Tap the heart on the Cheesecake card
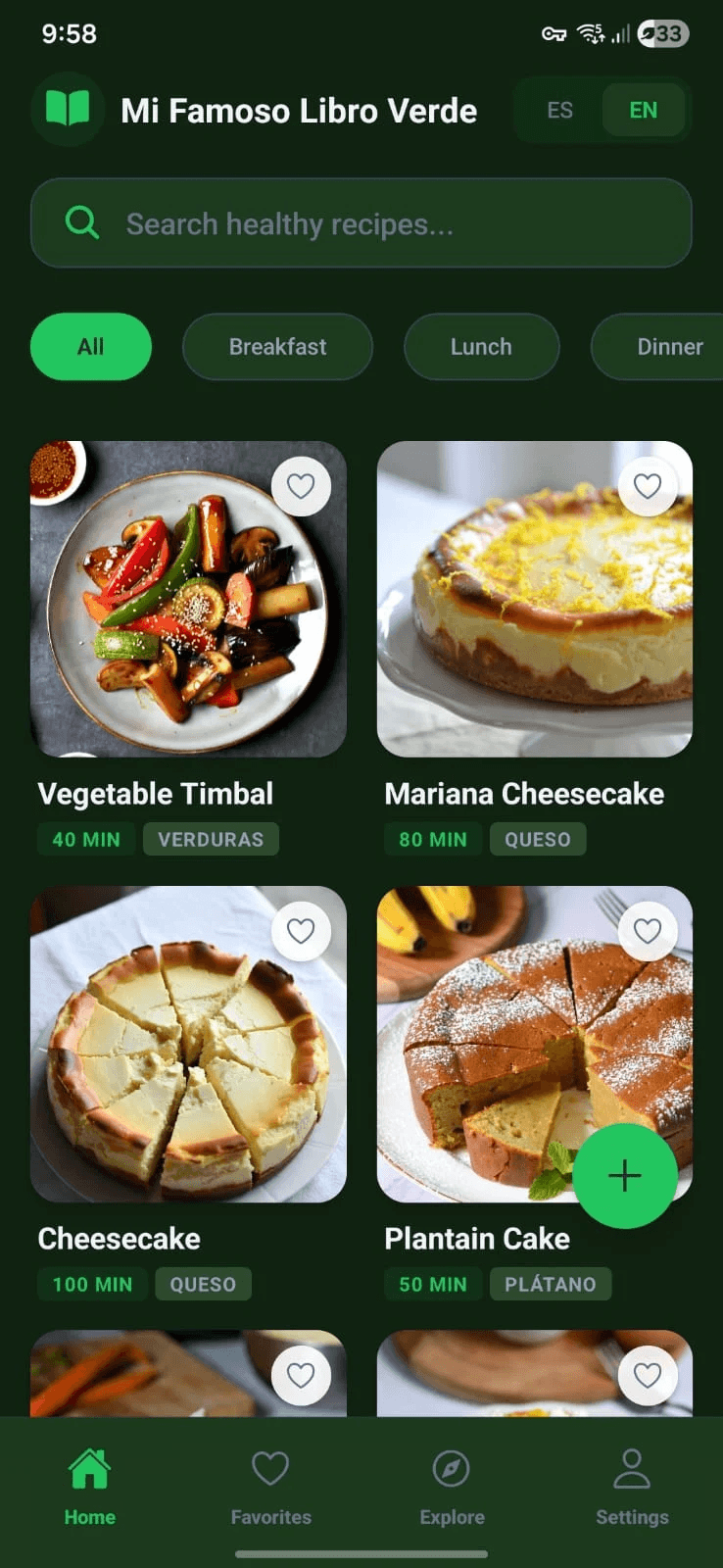This screenshot has width=723, height=1568. 301,931
